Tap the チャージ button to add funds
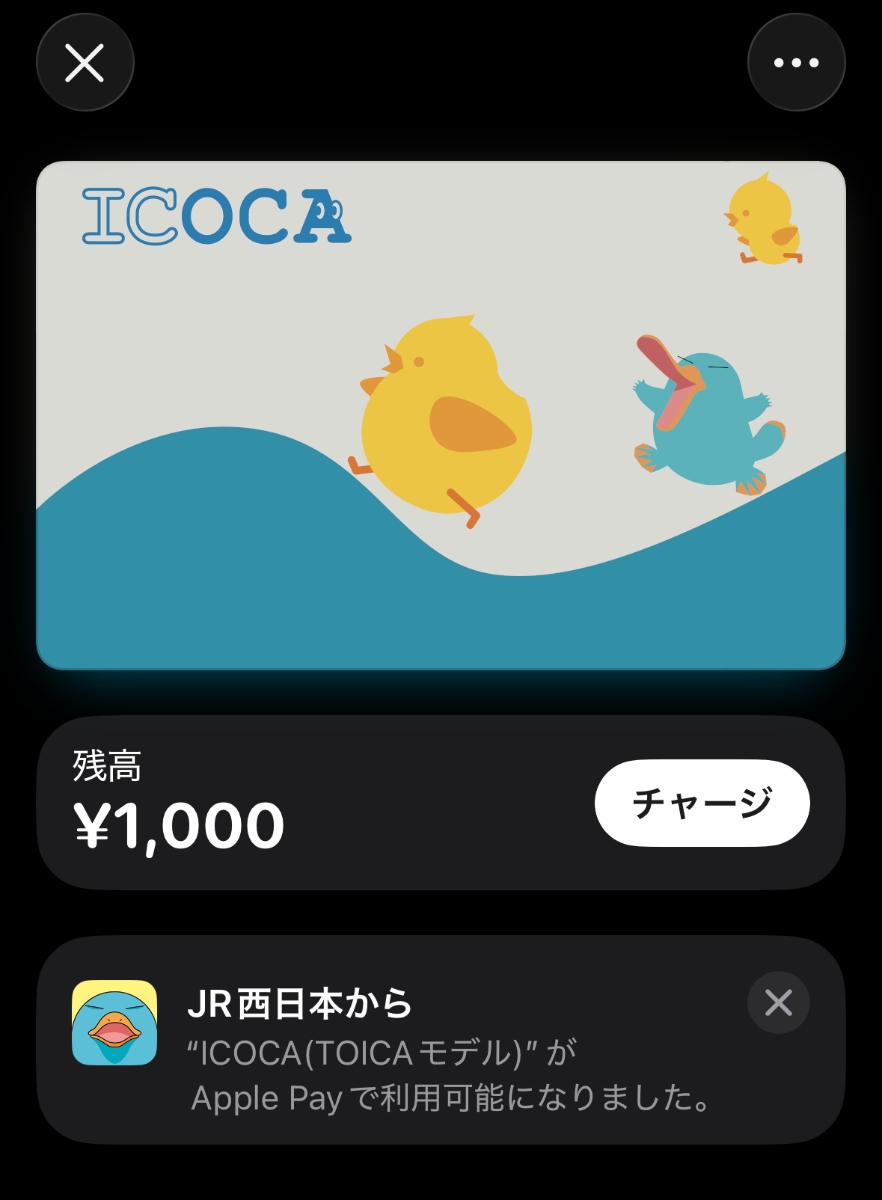 (x=702, y=802)
